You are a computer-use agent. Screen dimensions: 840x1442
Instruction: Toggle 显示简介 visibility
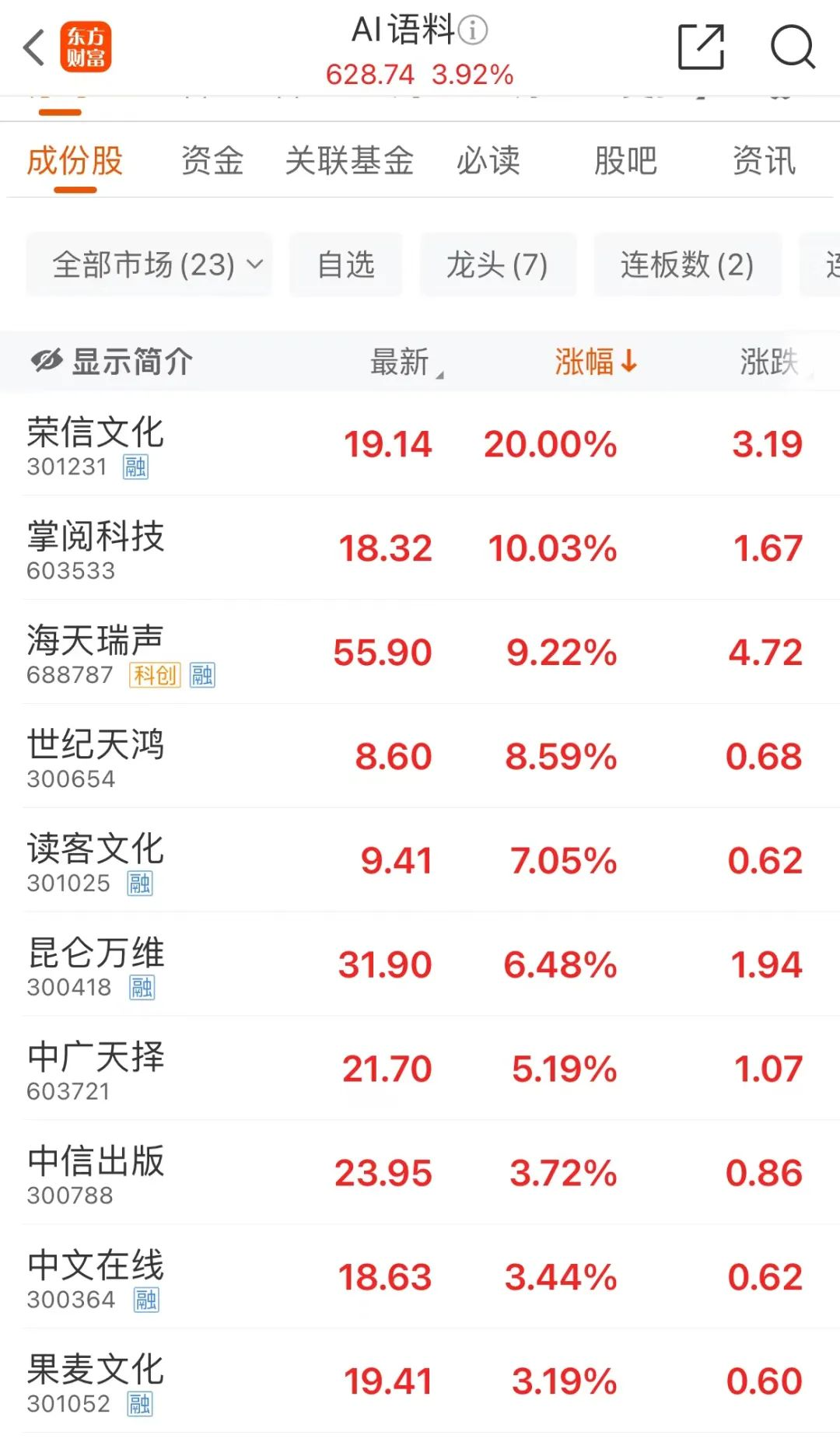(113, 362)
